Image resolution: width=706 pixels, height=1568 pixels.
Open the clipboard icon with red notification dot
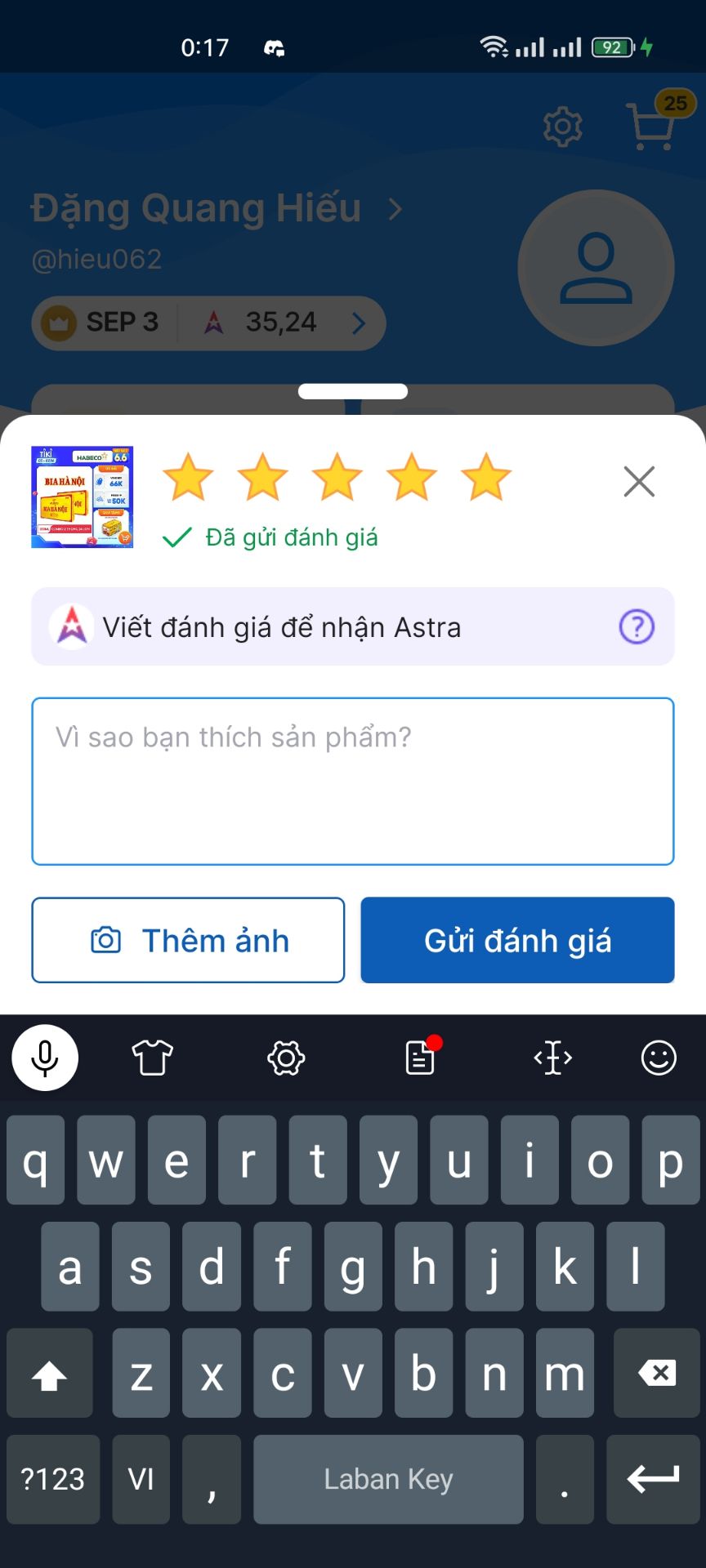(x=419, y=1057)
